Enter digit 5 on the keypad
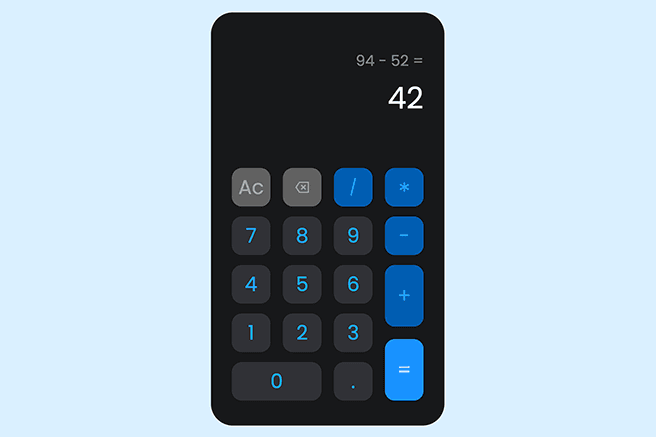Viewport: 656px width, 437px height. pyautogui.click(x=302, y=284)
